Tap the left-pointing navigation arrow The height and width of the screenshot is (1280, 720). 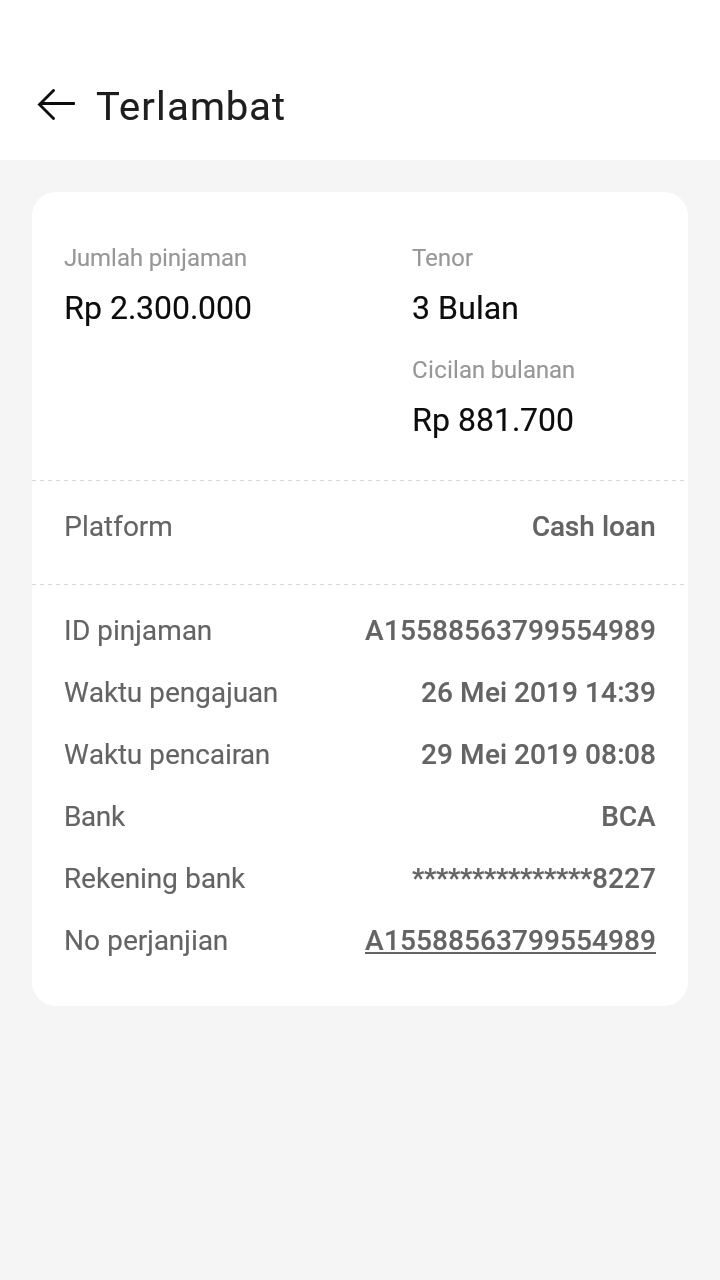(56, 105)
